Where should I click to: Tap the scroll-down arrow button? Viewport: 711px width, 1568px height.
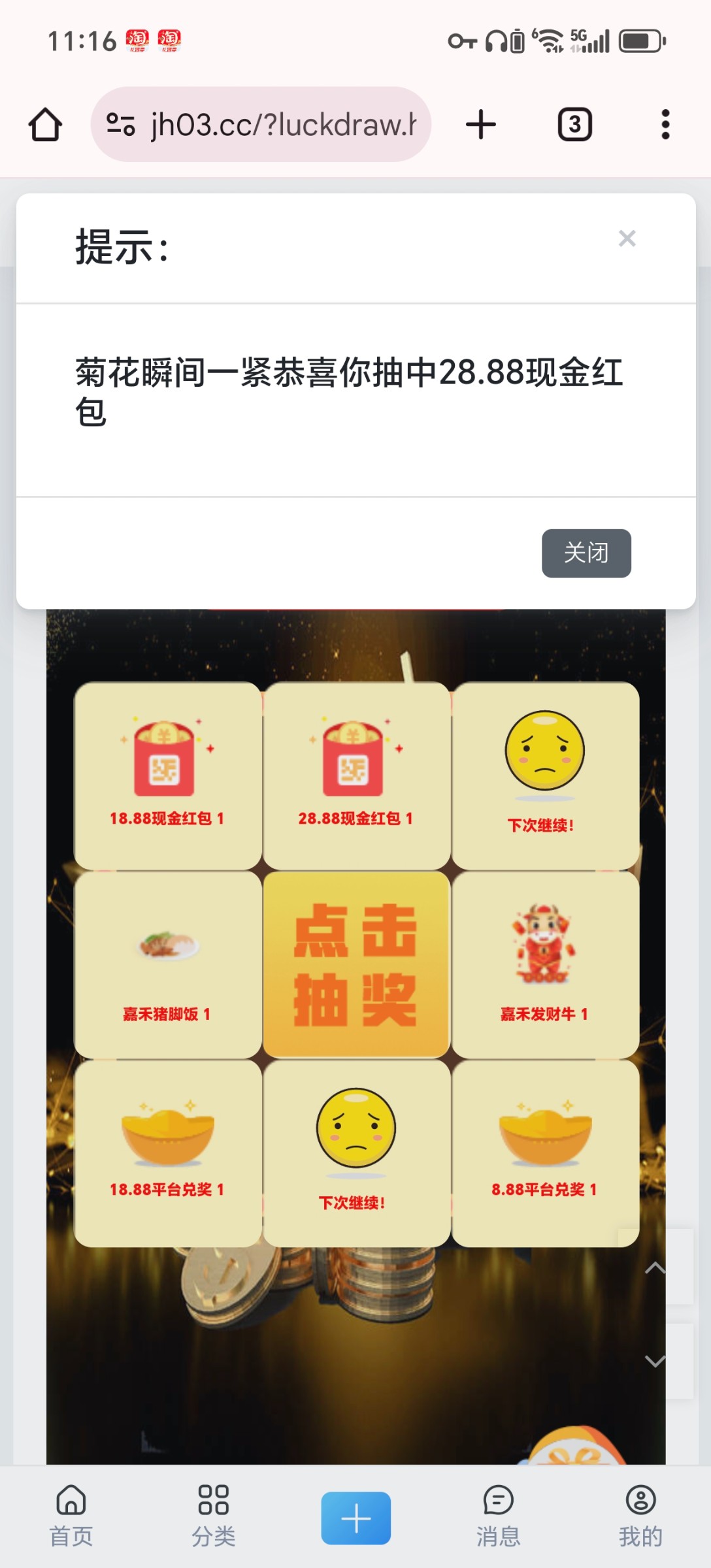coord(655,1361)
